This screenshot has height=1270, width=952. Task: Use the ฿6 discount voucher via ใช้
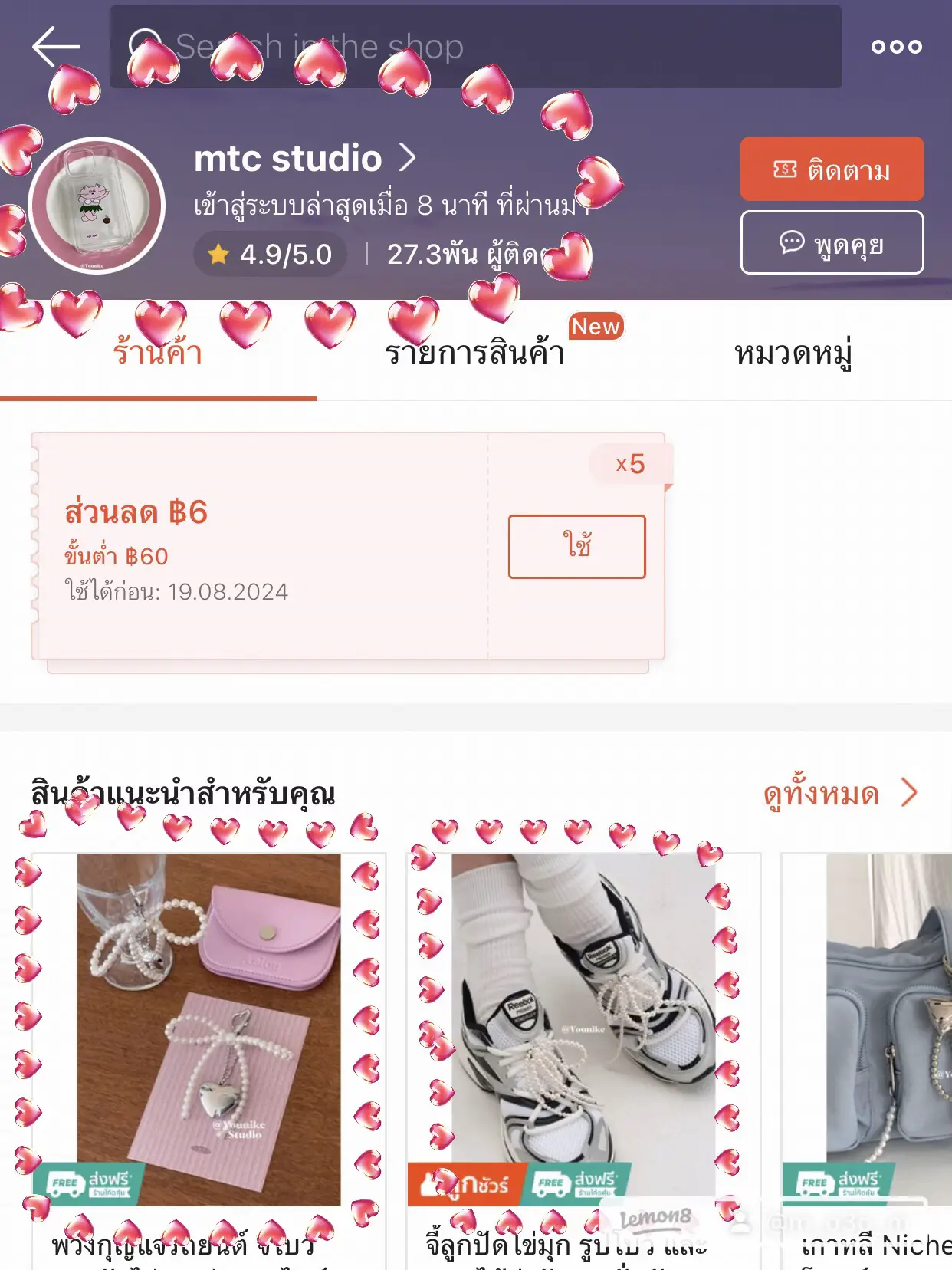click(576, 546)
